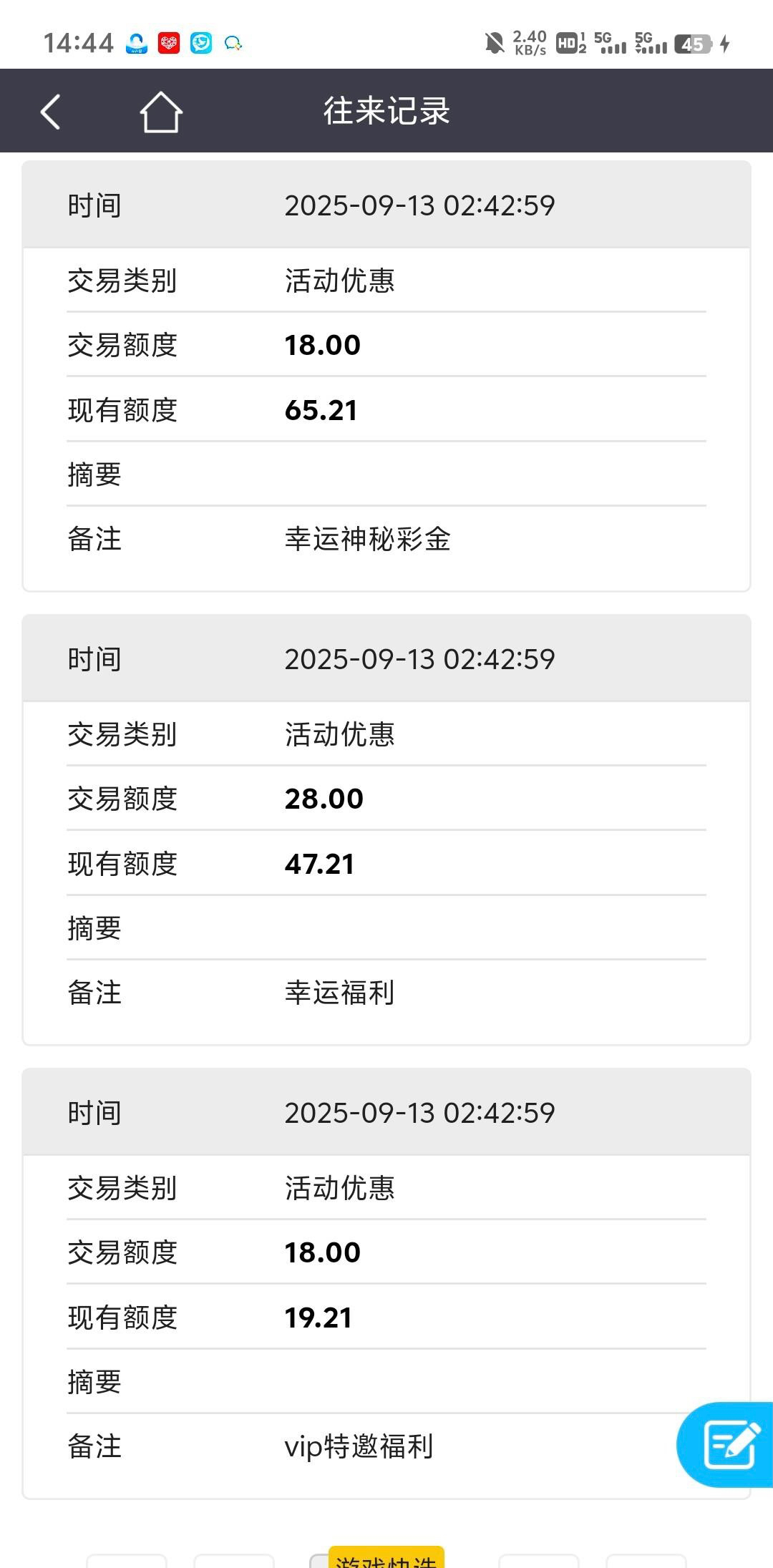
Task: Open the yellow 游戏快选 button
Action: [386, 1559]
